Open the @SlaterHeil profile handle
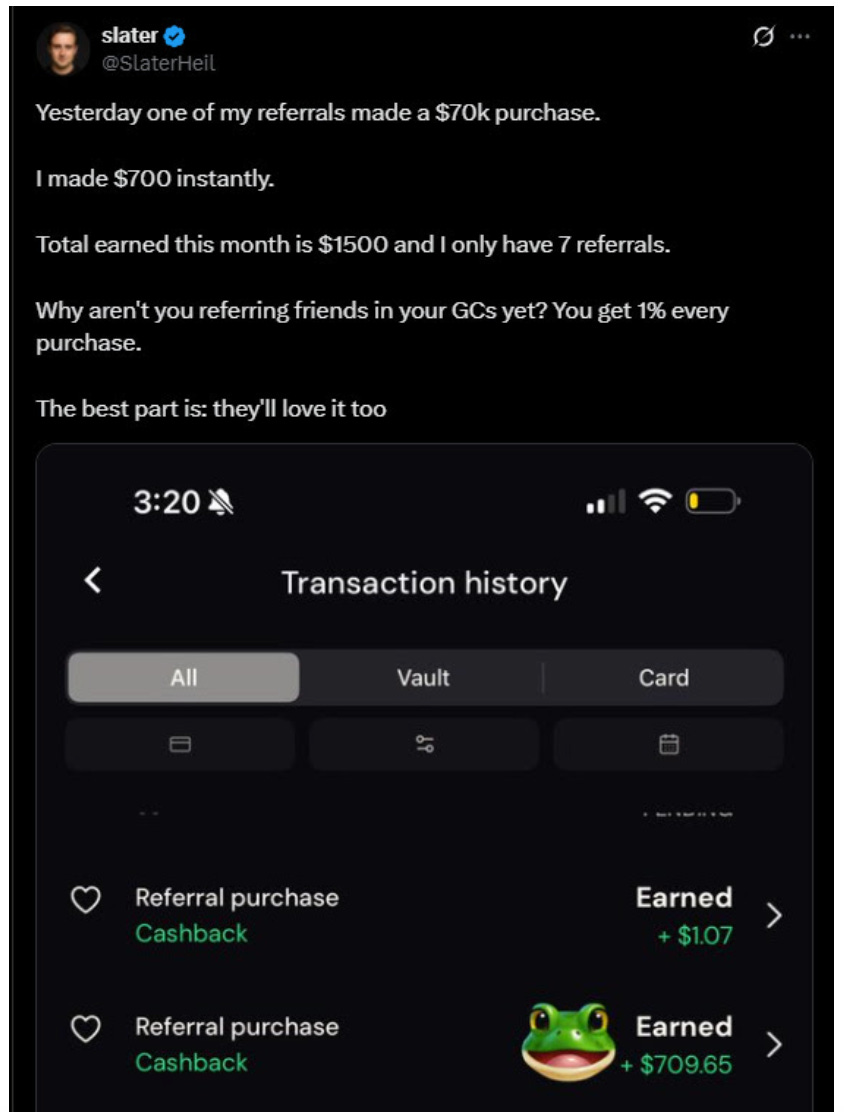The width and height of the screenshot is (844, 1112). coord(158,63)
